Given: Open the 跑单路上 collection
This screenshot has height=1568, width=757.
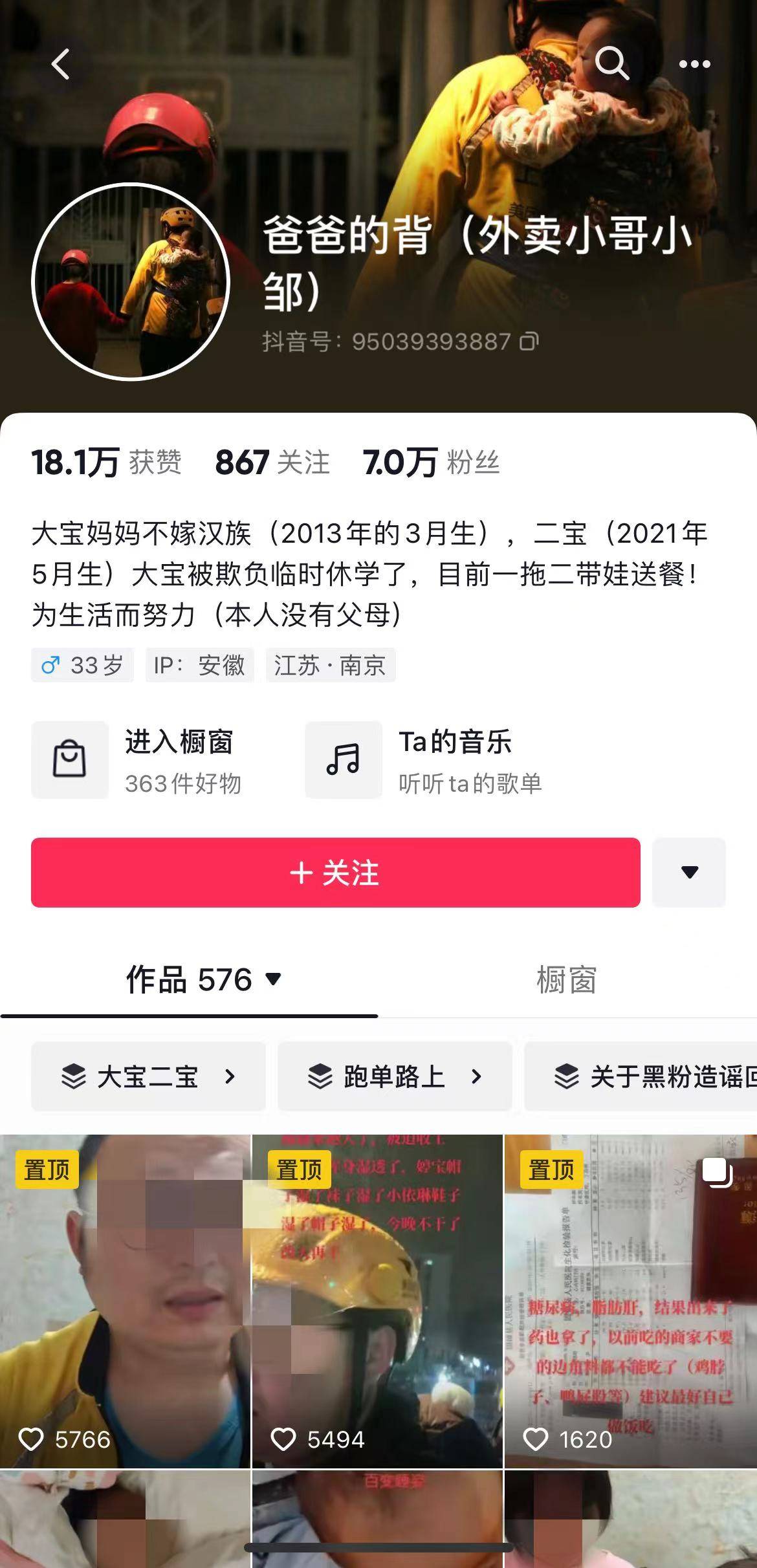Looking at the screenshot, I should (x=395, y=1076).
